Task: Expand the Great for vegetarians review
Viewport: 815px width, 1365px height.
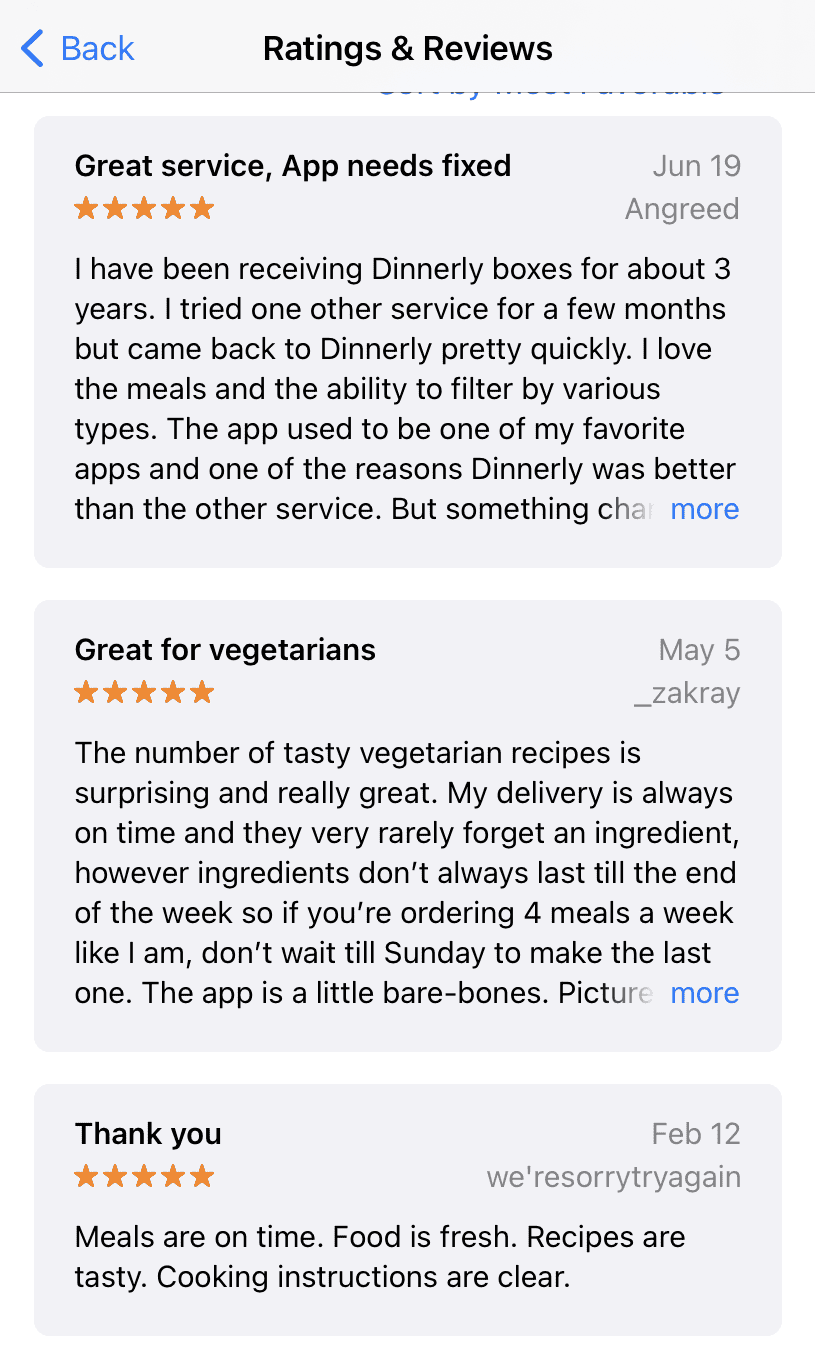Action: click(704, 993)
